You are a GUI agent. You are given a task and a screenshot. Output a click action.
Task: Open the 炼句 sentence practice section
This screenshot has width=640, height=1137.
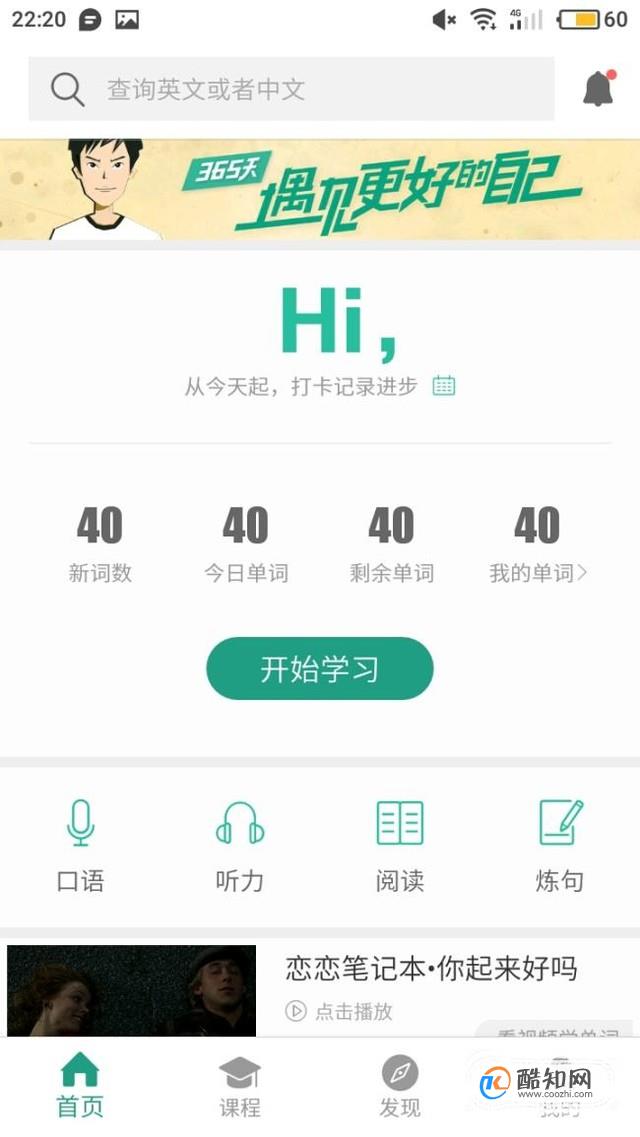click(560, 845)
